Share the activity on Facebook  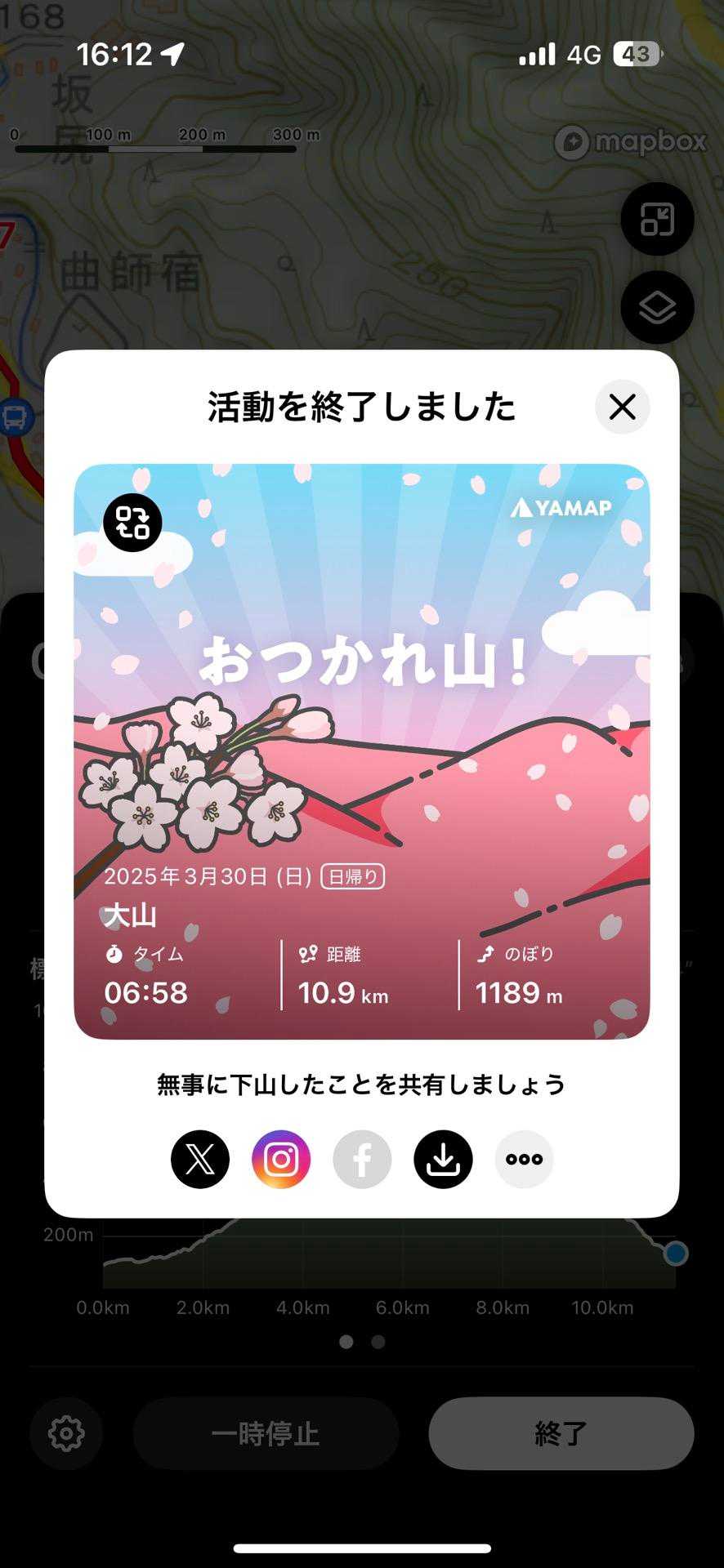362,1159
